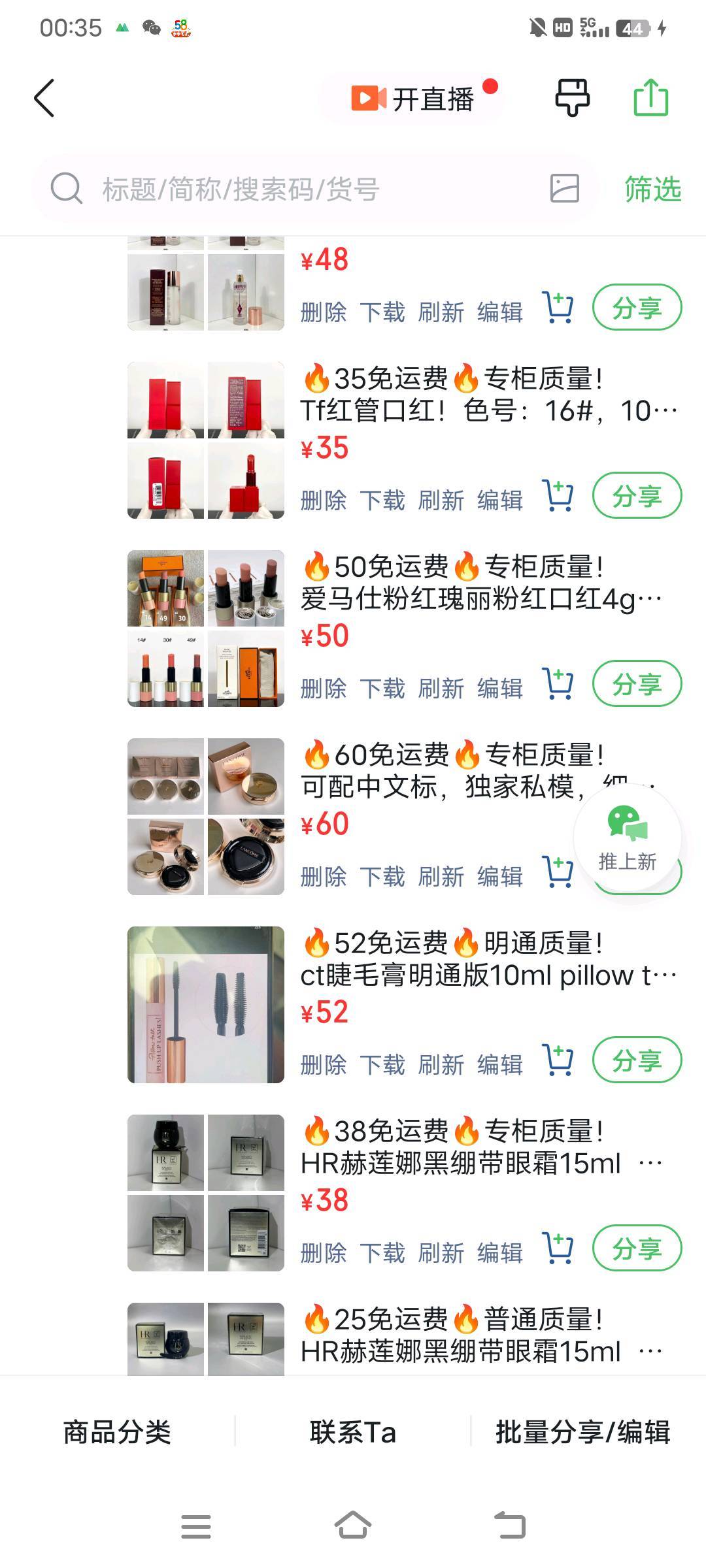Tap the back arrow at top left
706x1568 pixels.
42,97
